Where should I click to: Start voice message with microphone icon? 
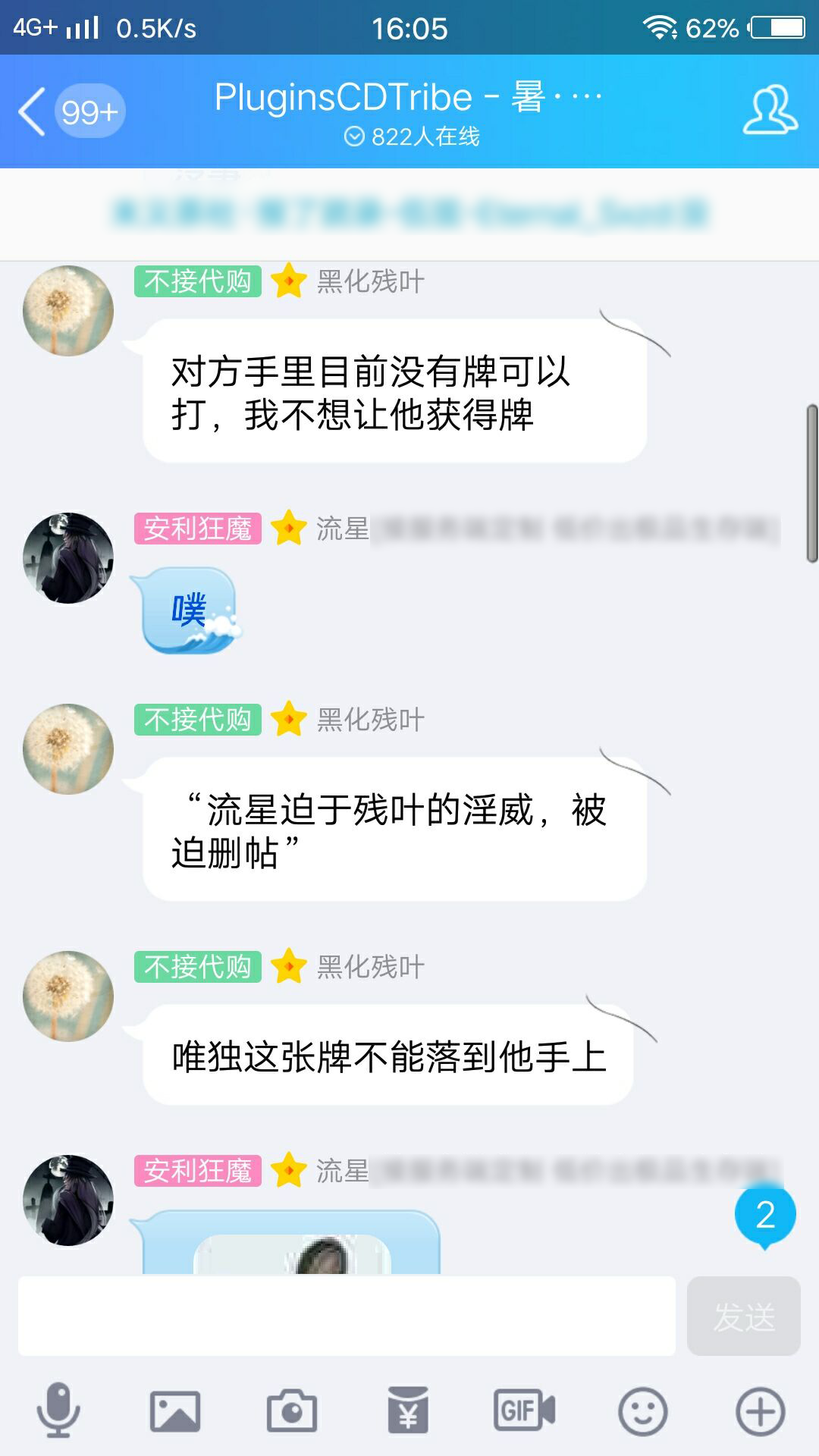(58, 1410)
